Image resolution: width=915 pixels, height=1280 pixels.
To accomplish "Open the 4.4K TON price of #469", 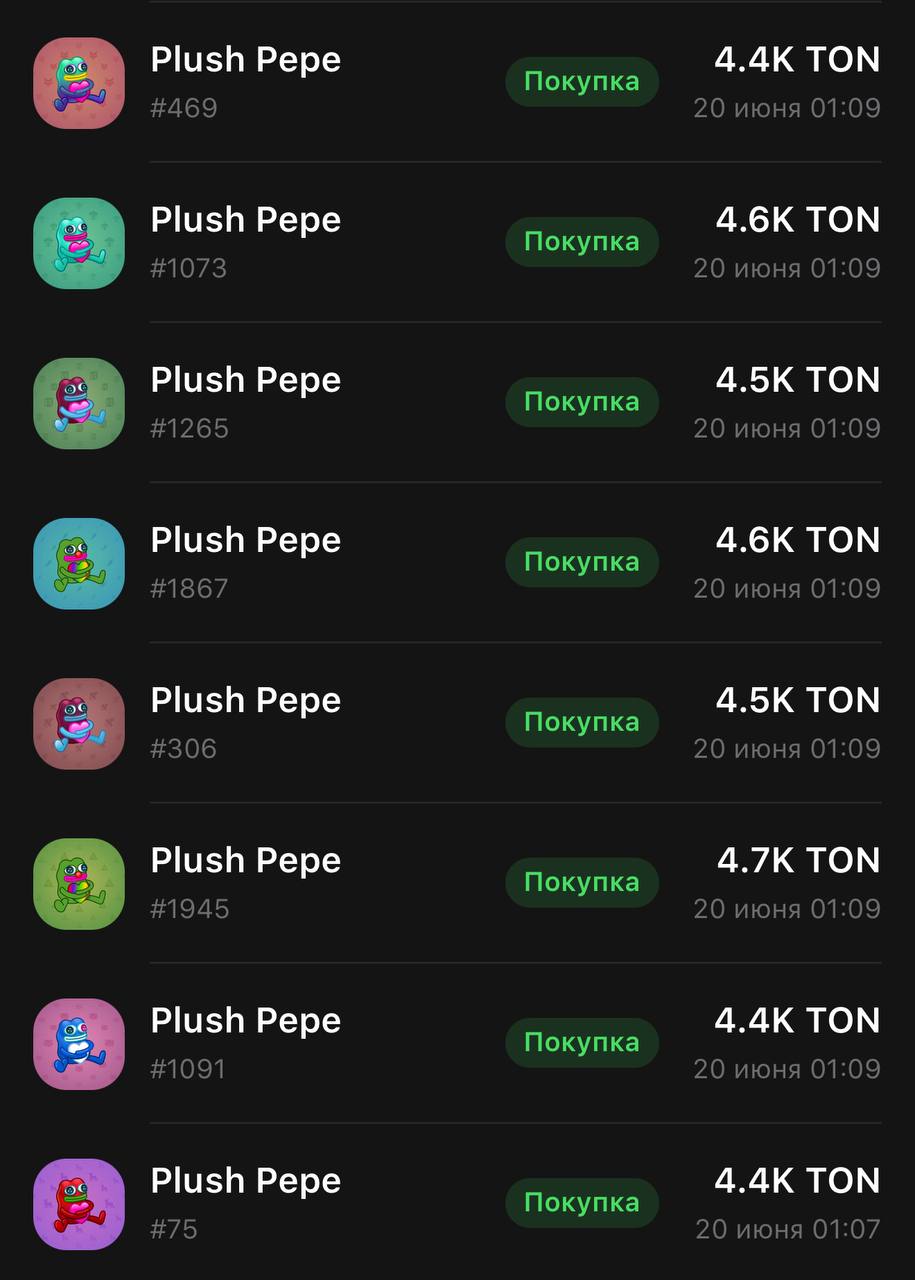I will tap(795, 59).
